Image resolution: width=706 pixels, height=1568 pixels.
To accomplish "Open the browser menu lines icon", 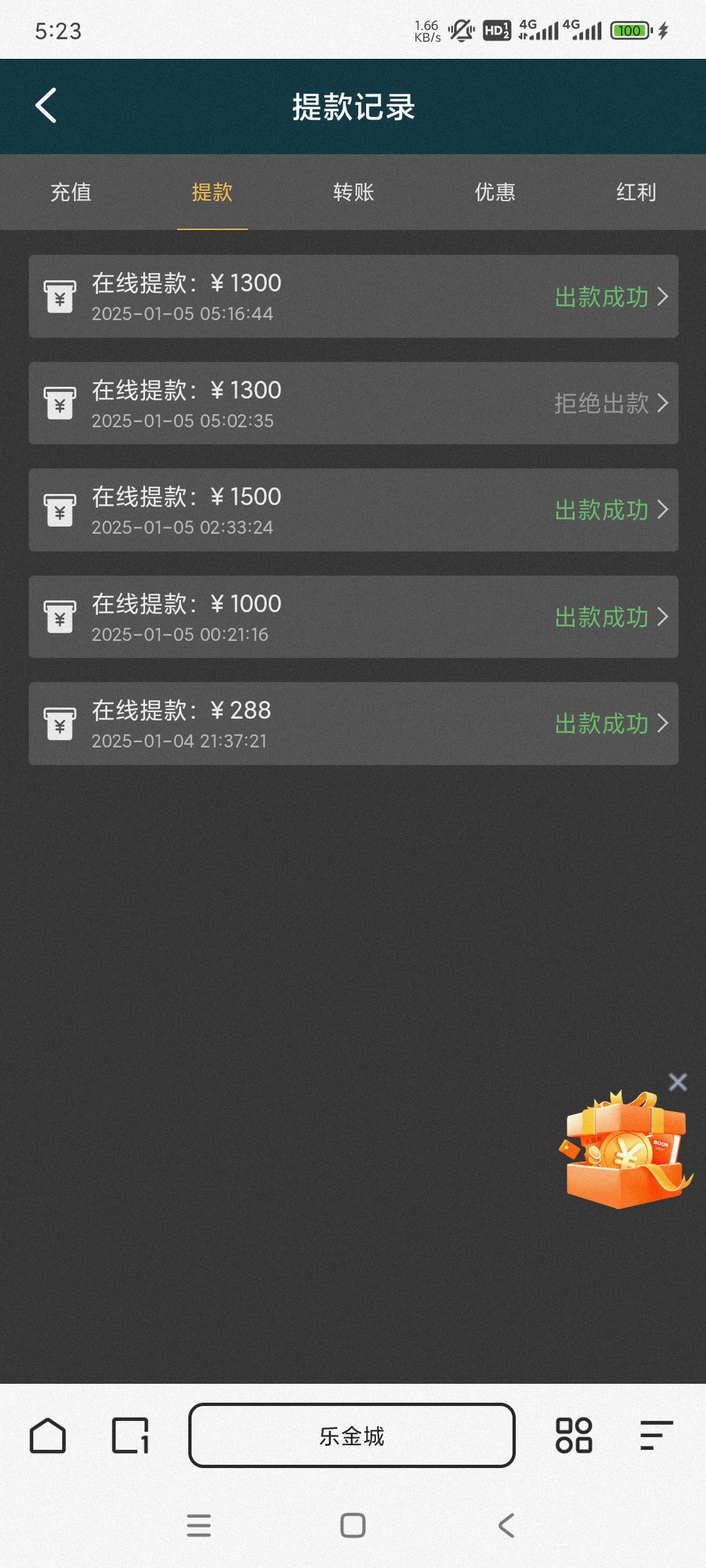I will click(x=656, y=1435).
